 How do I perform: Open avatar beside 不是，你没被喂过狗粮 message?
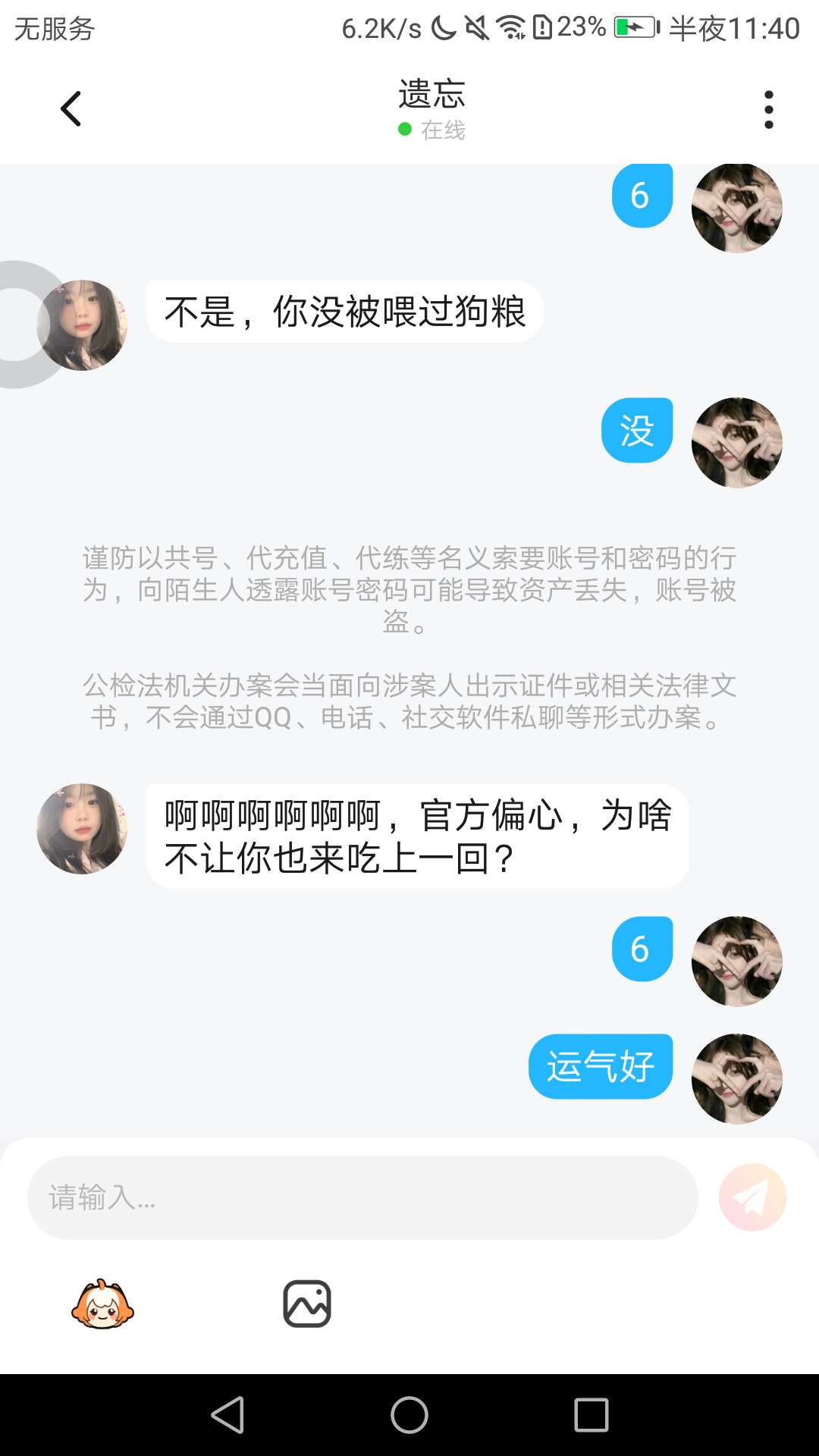82,325
